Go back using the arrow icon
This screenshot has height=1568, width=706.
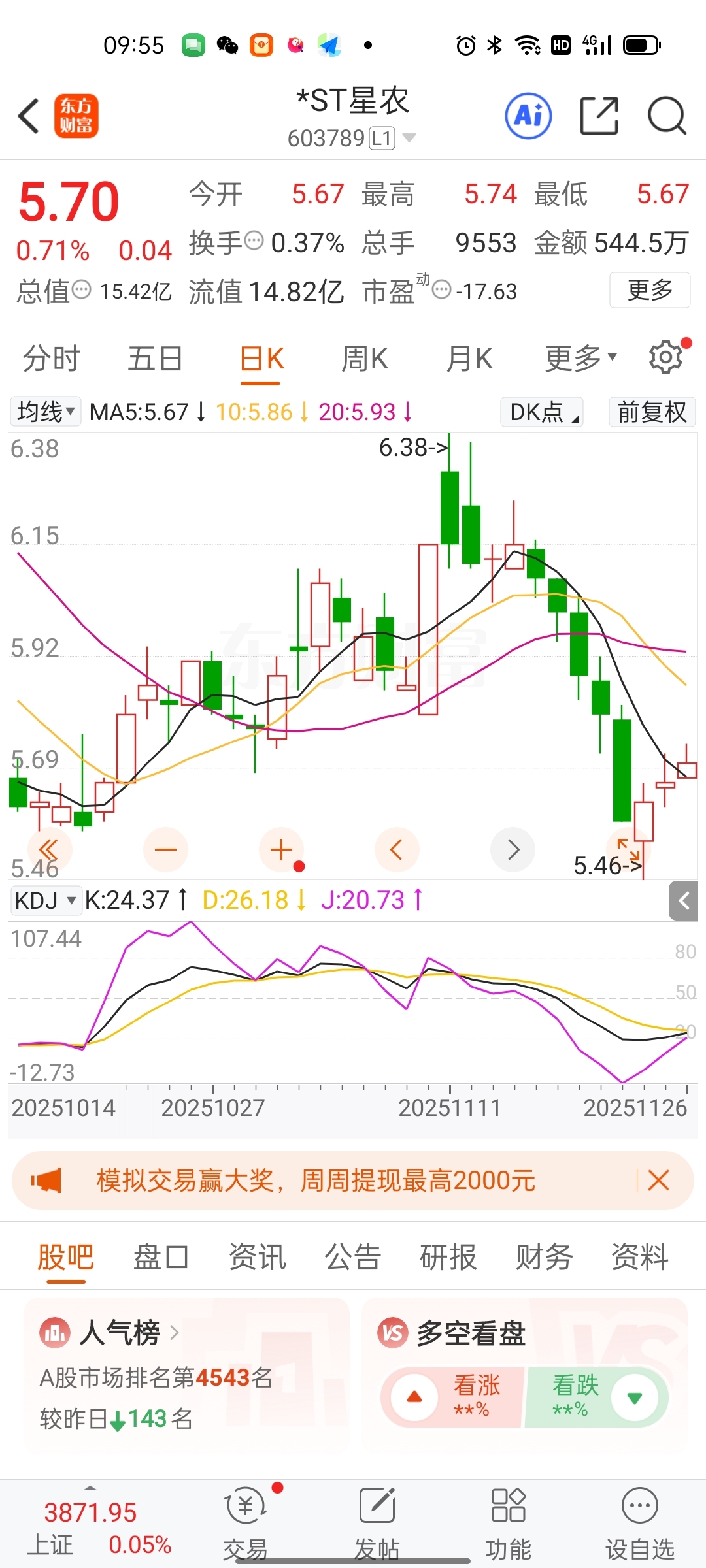[29, 116]
